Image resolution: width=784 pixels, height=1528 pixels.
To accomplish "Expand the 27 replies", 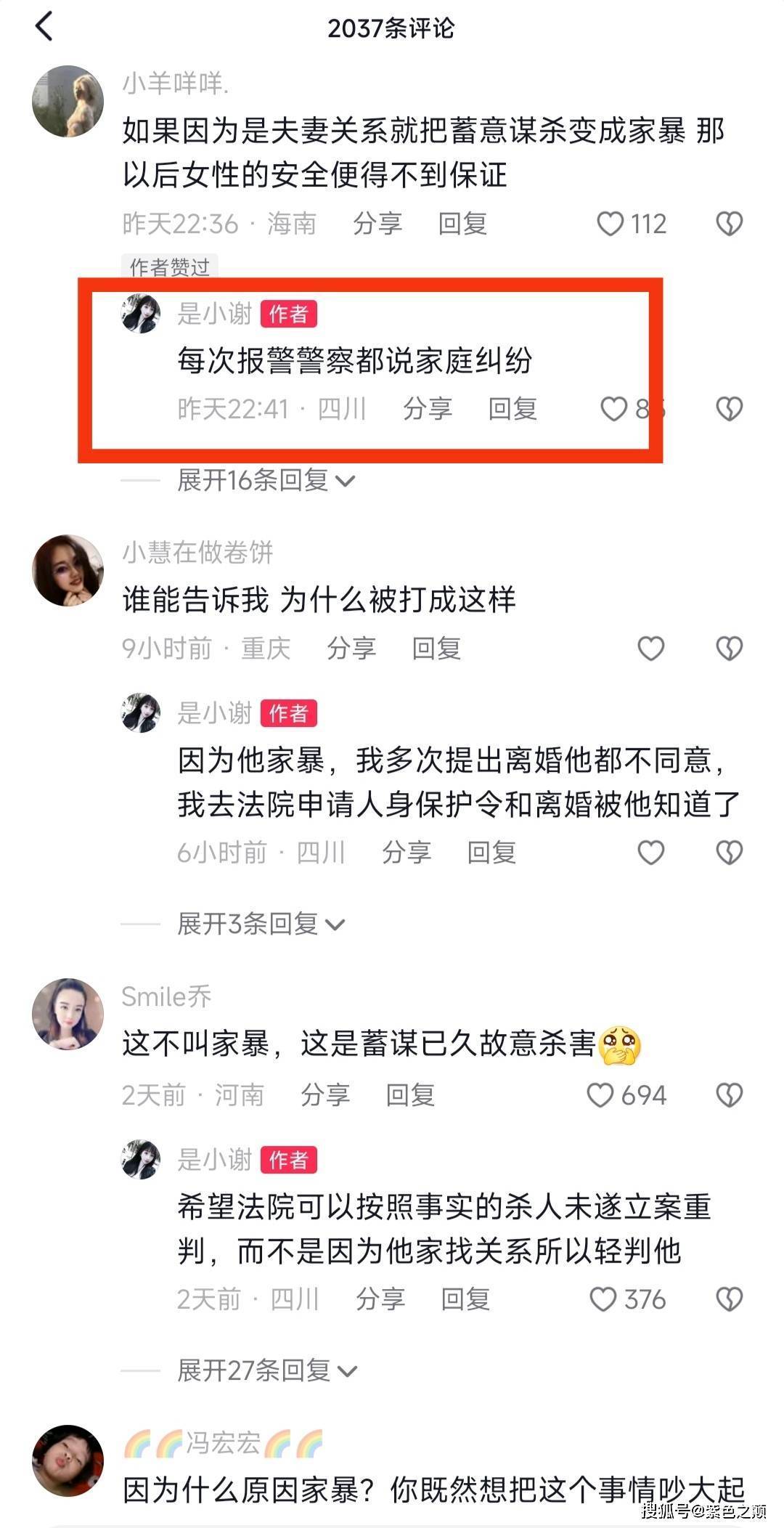I will click(267, 1370).
